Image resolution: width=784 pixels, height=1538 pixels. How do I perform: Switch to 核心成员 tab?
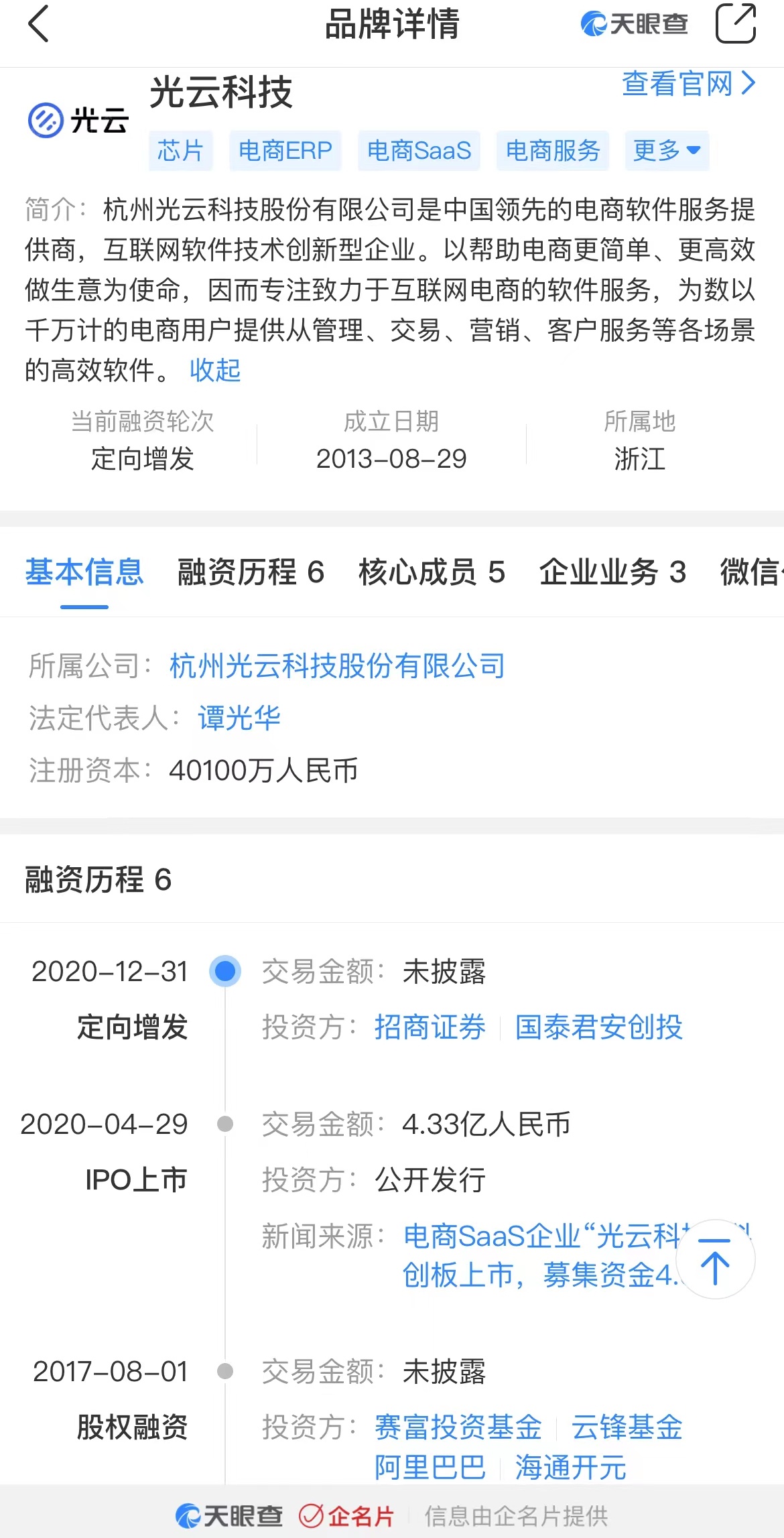click(432, 572)
